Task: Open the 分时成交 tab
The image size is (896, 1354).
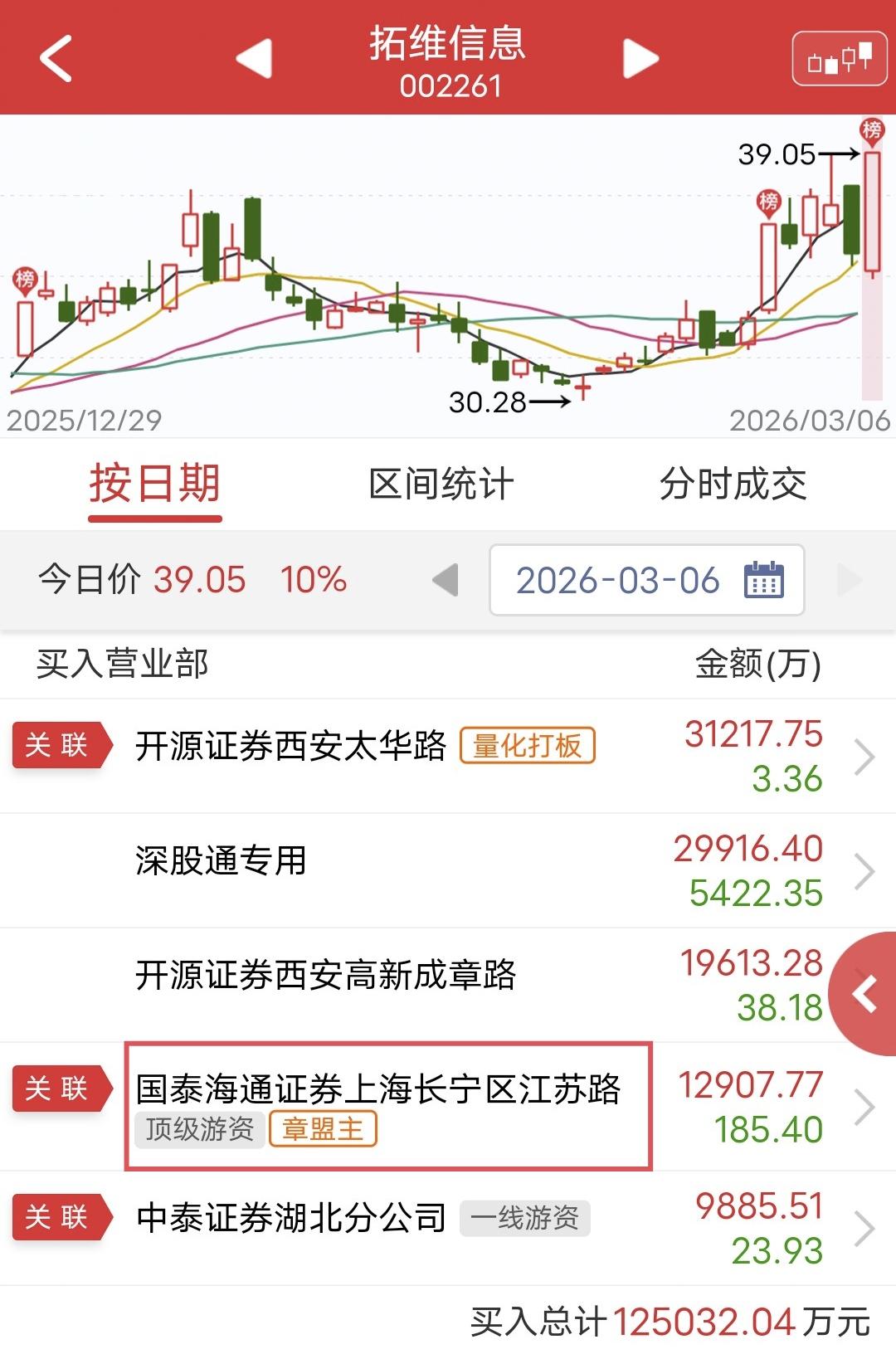Action: tap(733, 484)
